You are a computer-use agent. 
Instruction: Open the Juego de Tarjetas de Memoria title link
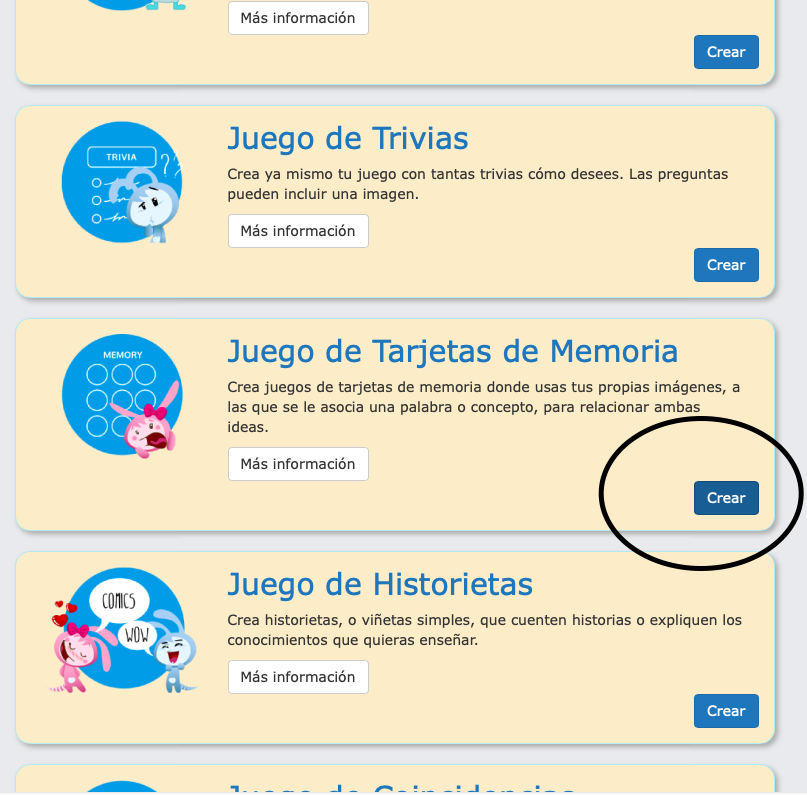coord(452,351)
